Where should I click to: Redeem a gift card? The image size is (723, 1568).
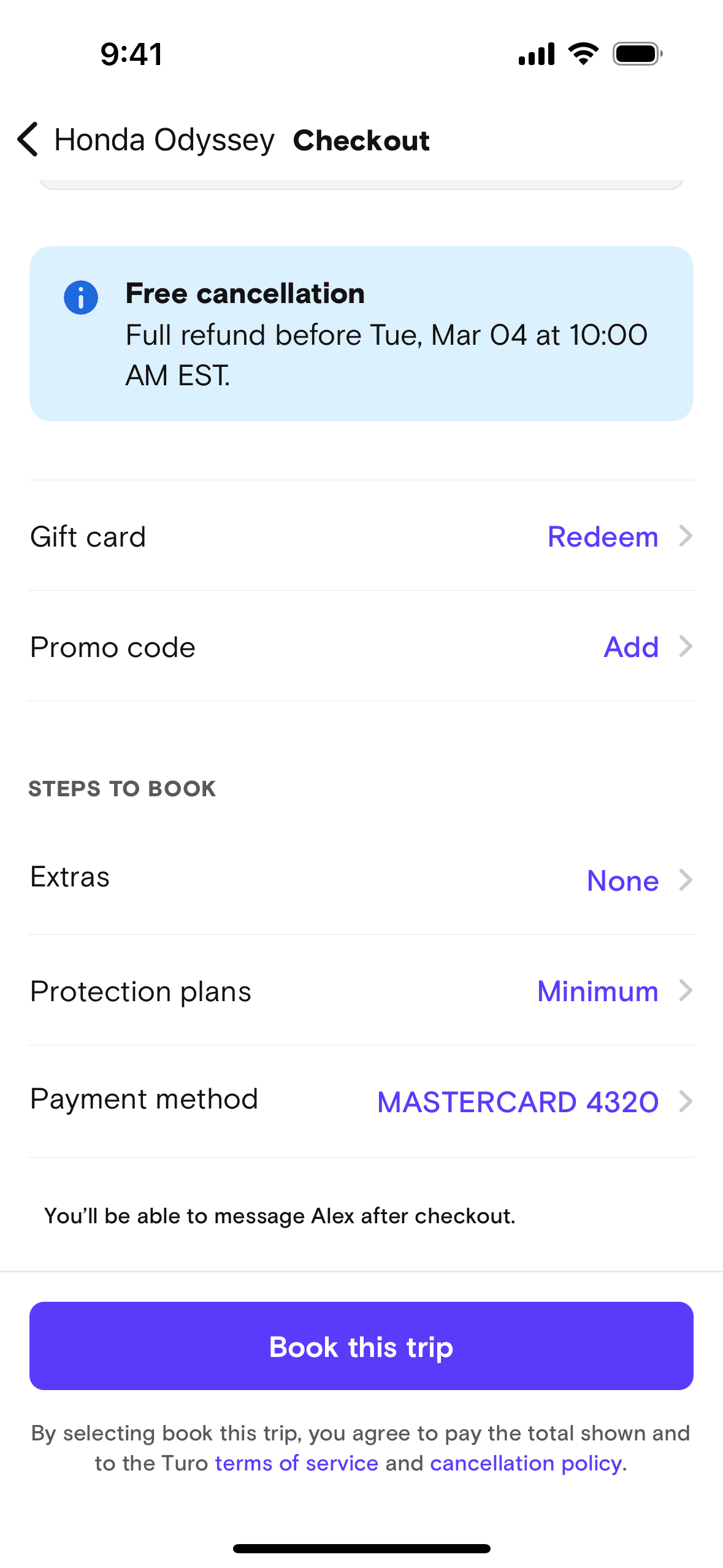click(603, 537)
